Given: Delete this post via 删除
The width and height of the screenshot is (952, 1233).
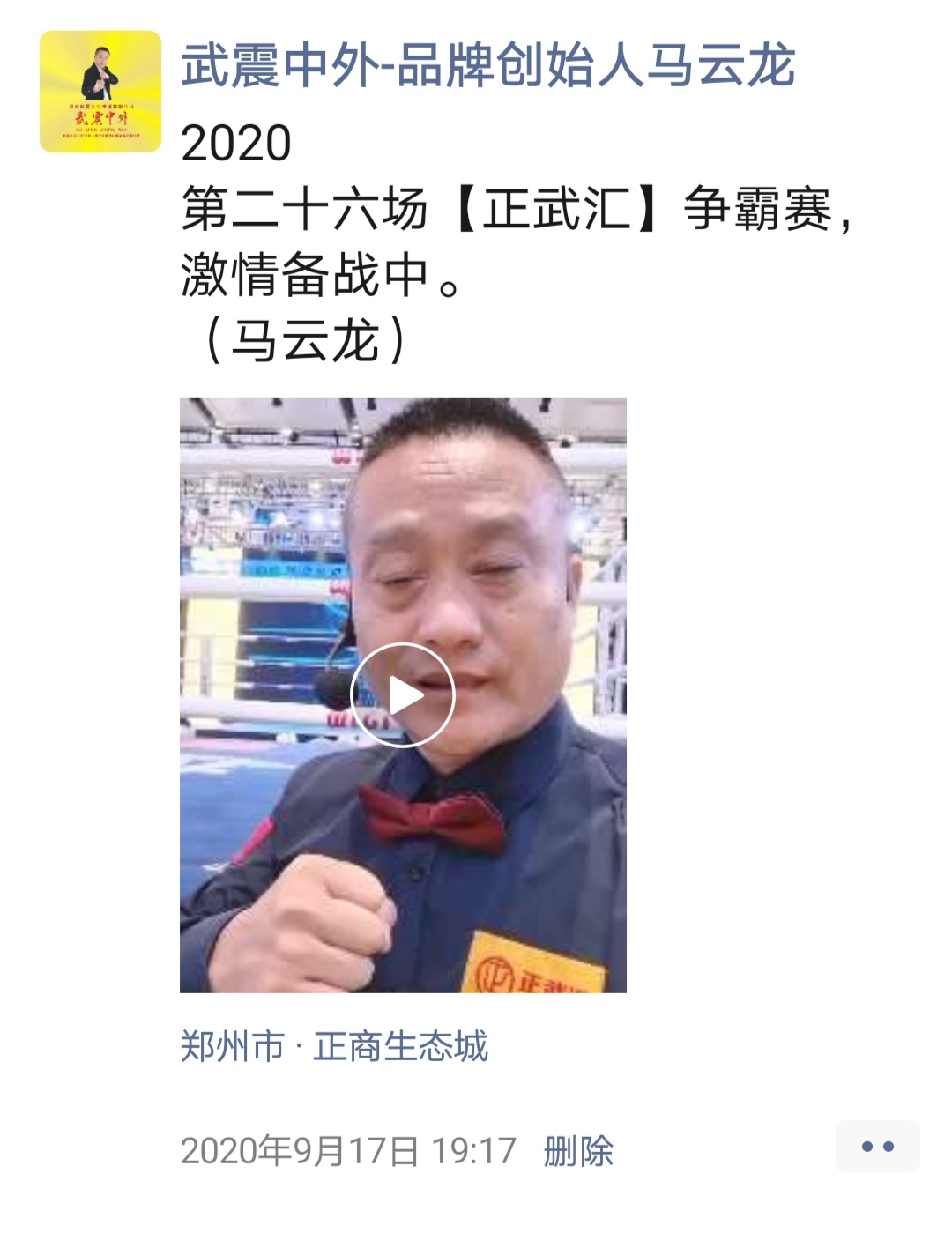Looking at the screenshot, I should pyautogui.click(x=578, y=1150).
